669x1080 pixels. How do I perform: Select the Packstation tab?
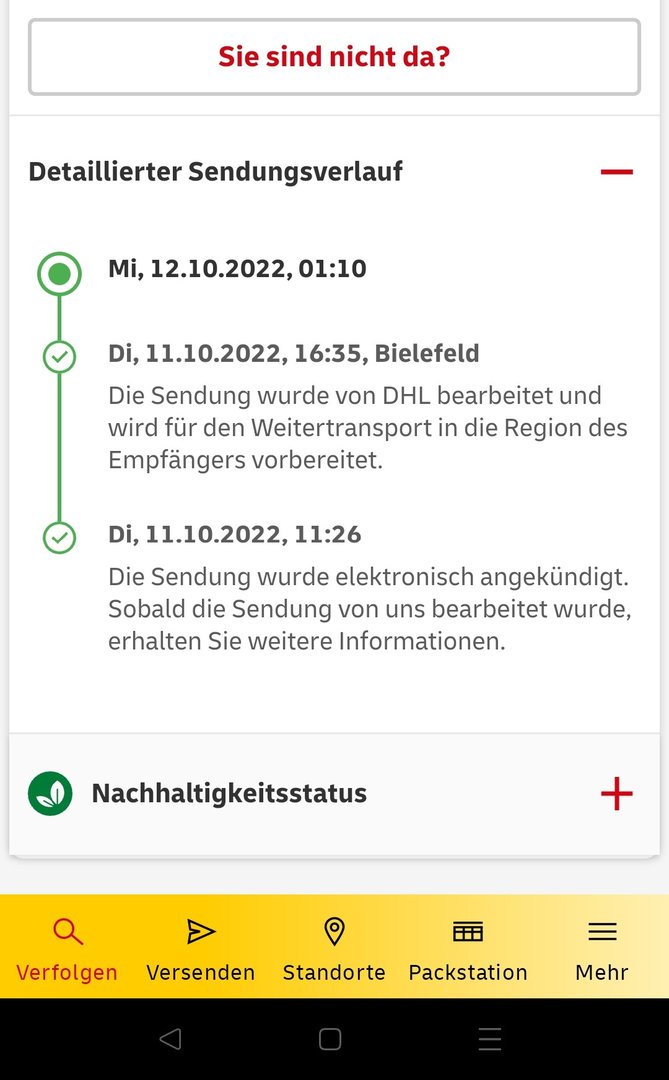468,950
